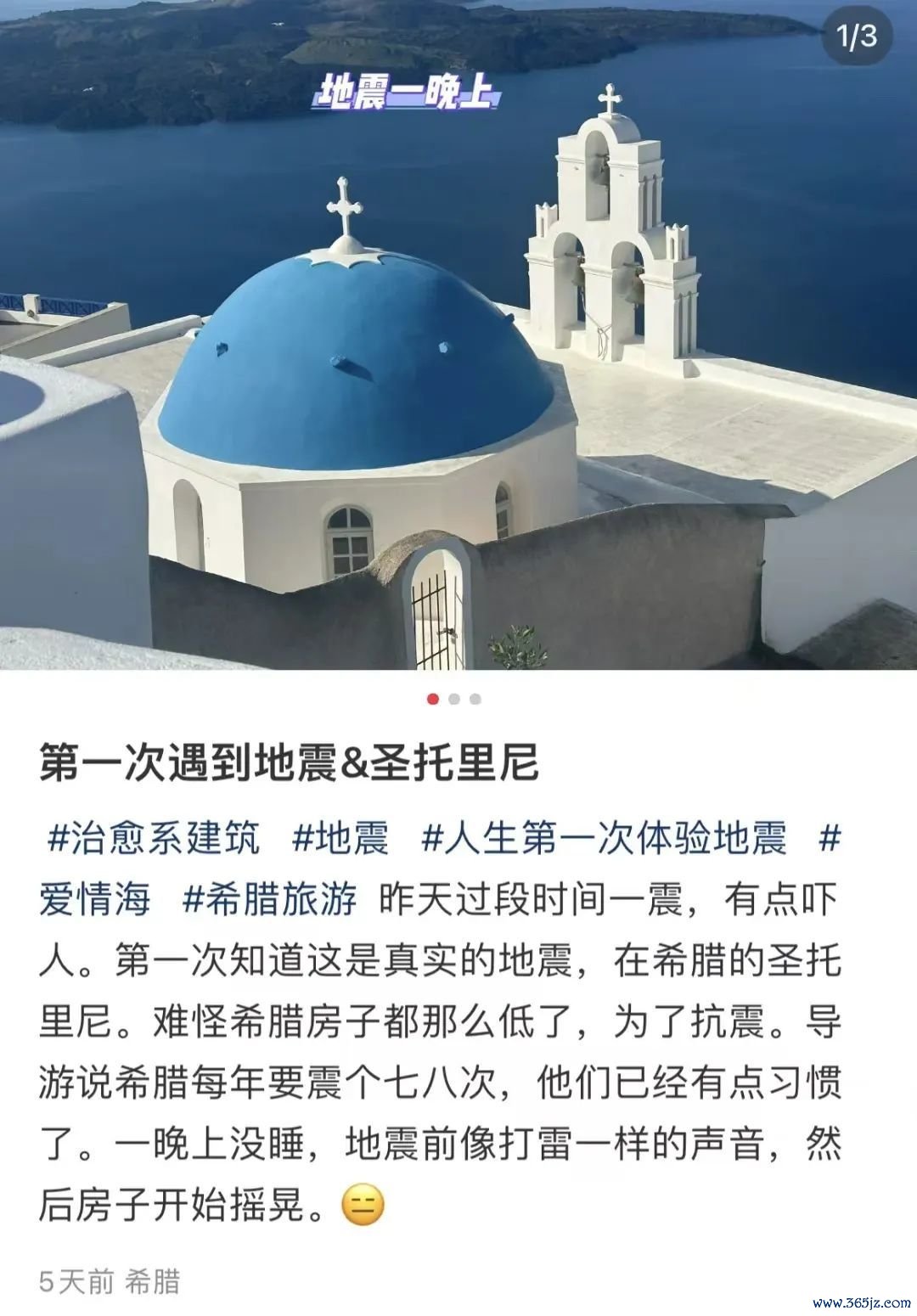Open the hashtag #希腊旅游
This screenshot has height=1316, width=917.
click(269, 899)
